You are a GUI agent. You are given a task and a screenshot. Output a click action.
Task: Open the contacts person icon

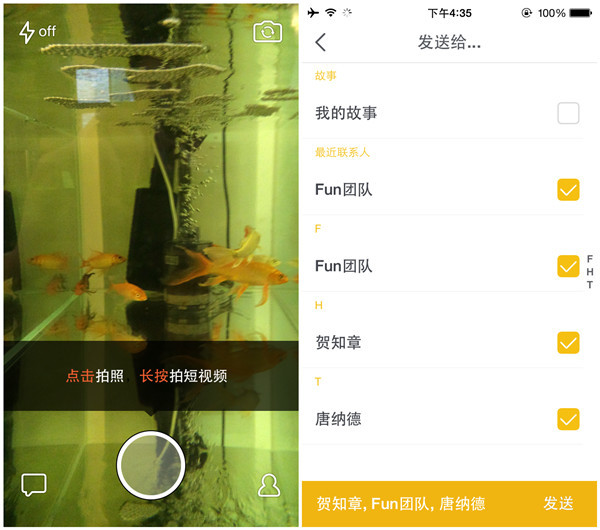tap(268, 486)
